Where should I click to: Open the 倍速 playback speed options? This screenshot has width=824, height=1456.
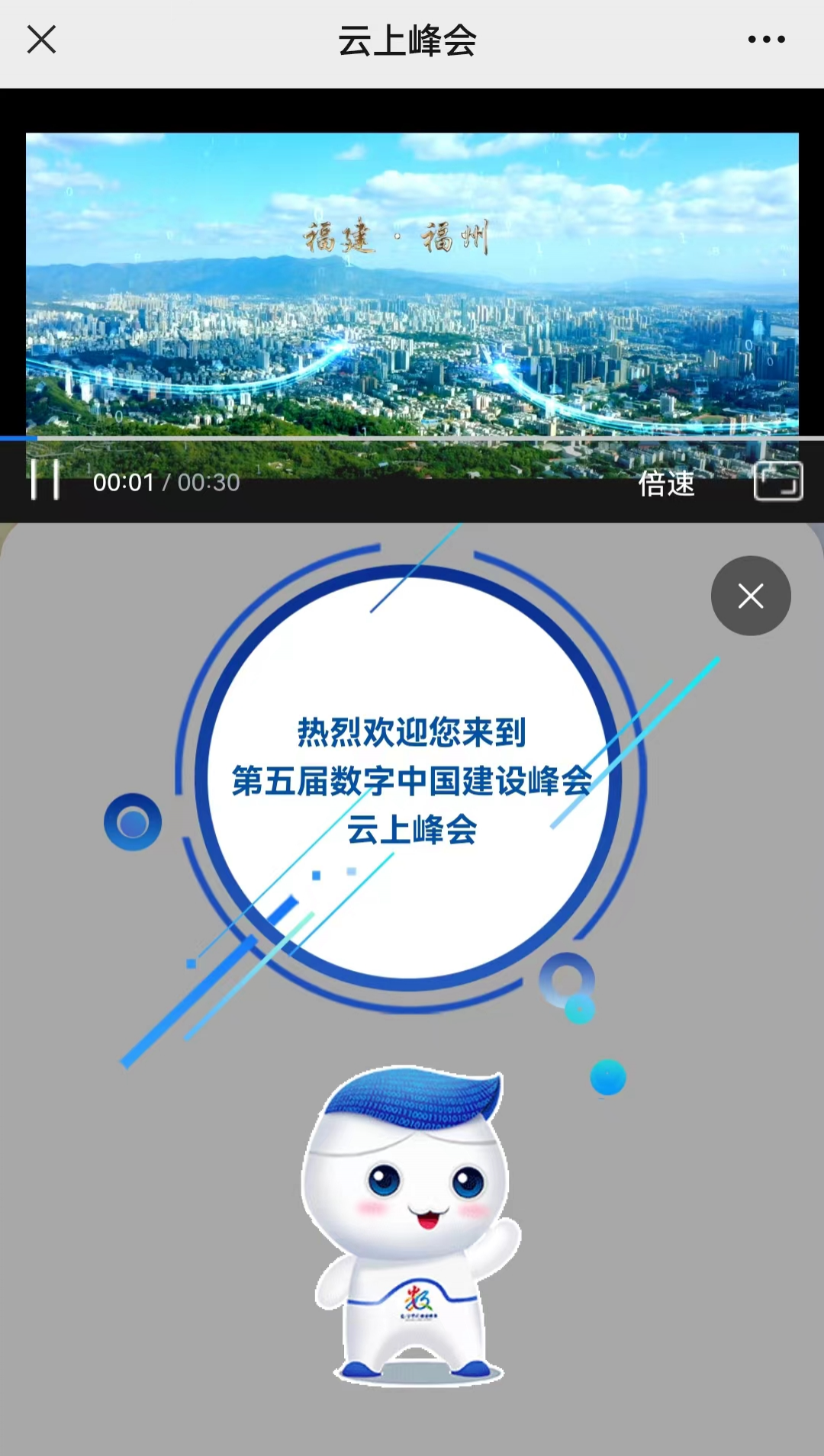[666, 483]
